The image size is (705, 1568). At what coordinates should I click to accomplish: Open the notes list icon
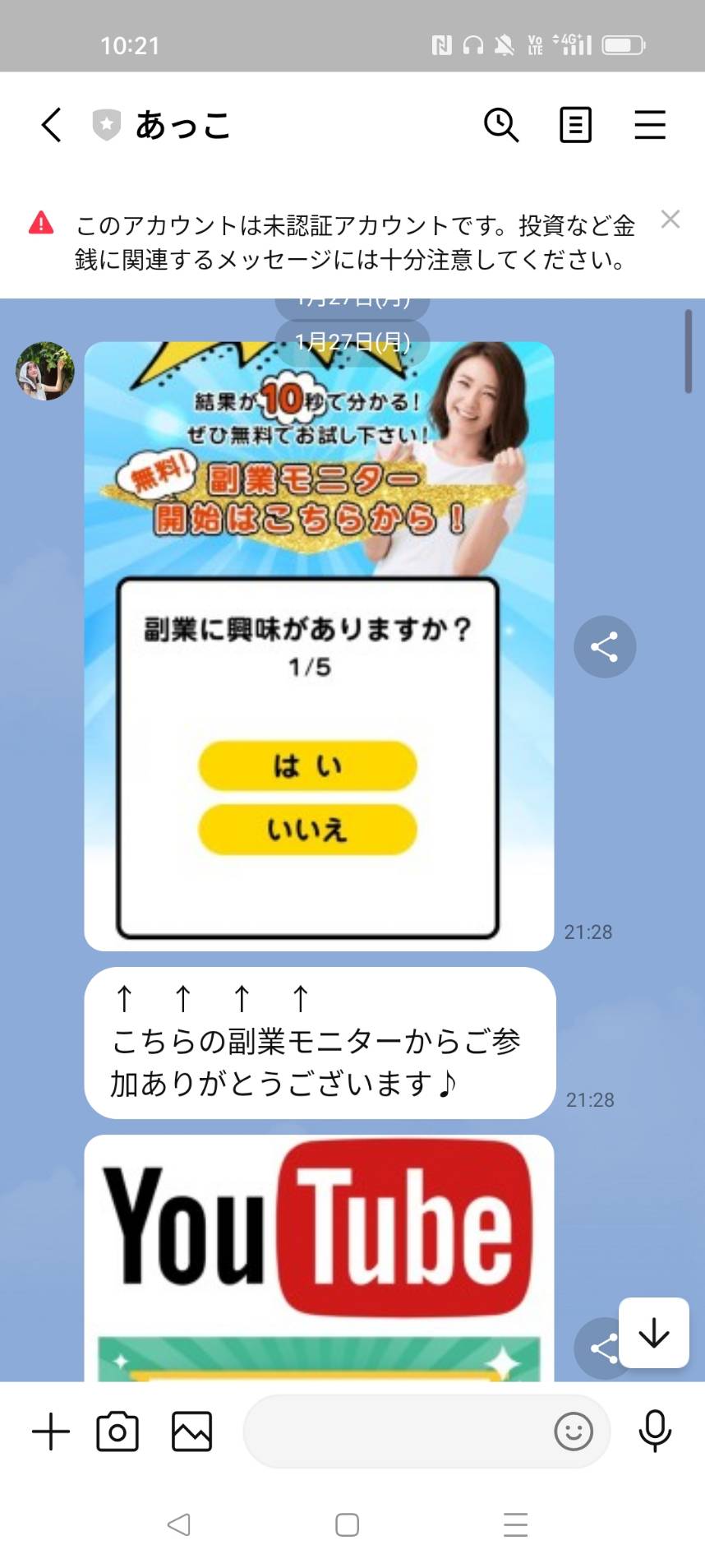[575, 125]
